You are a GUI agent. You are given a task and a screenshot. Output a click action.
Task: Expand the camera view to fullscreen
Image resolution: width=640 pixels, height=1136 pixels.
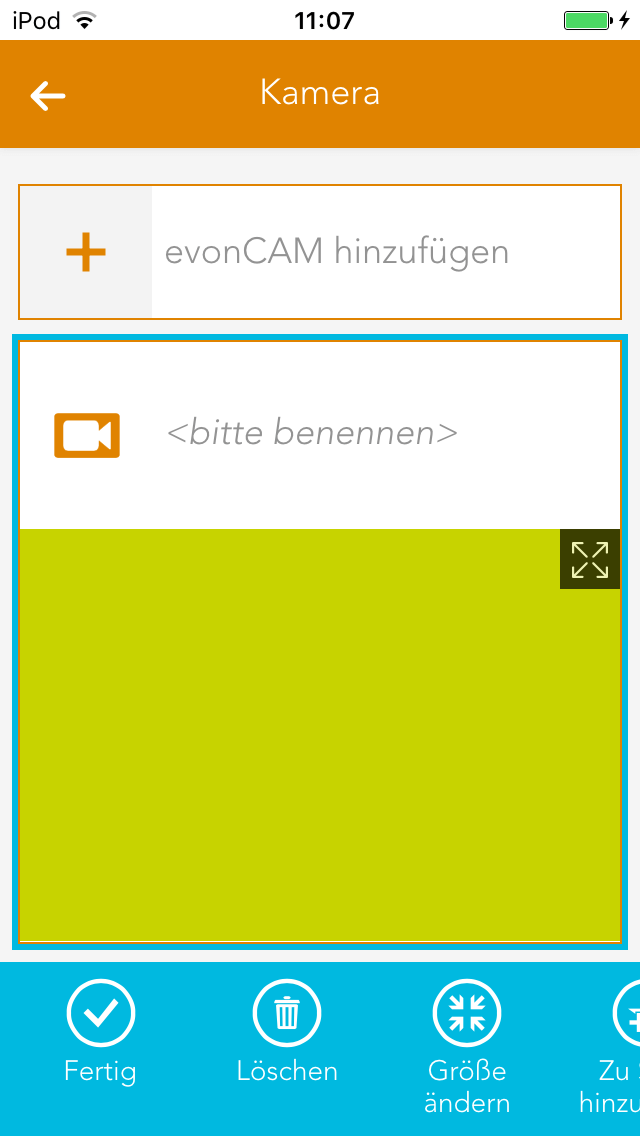589,560
